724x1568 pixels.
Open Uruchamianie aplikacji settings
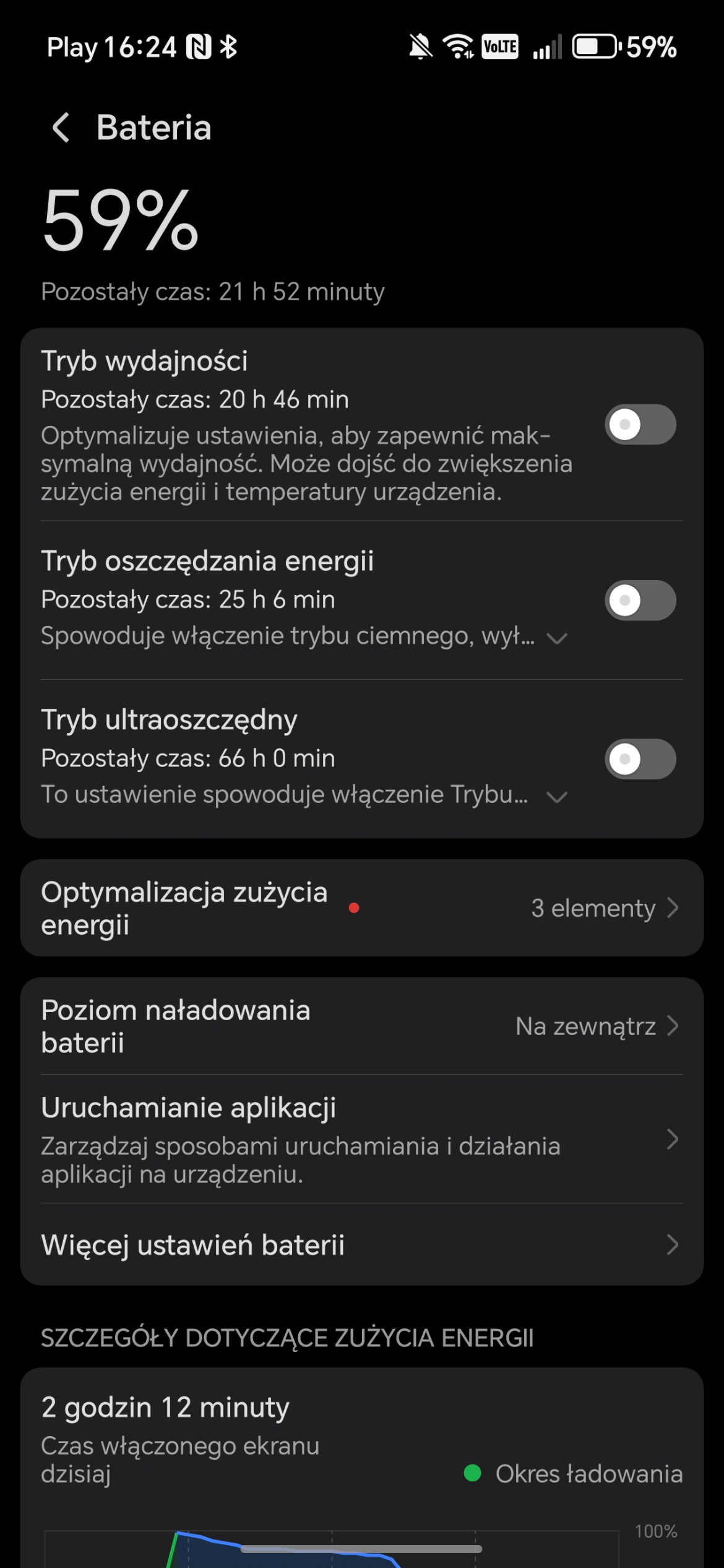(361, 1139)
